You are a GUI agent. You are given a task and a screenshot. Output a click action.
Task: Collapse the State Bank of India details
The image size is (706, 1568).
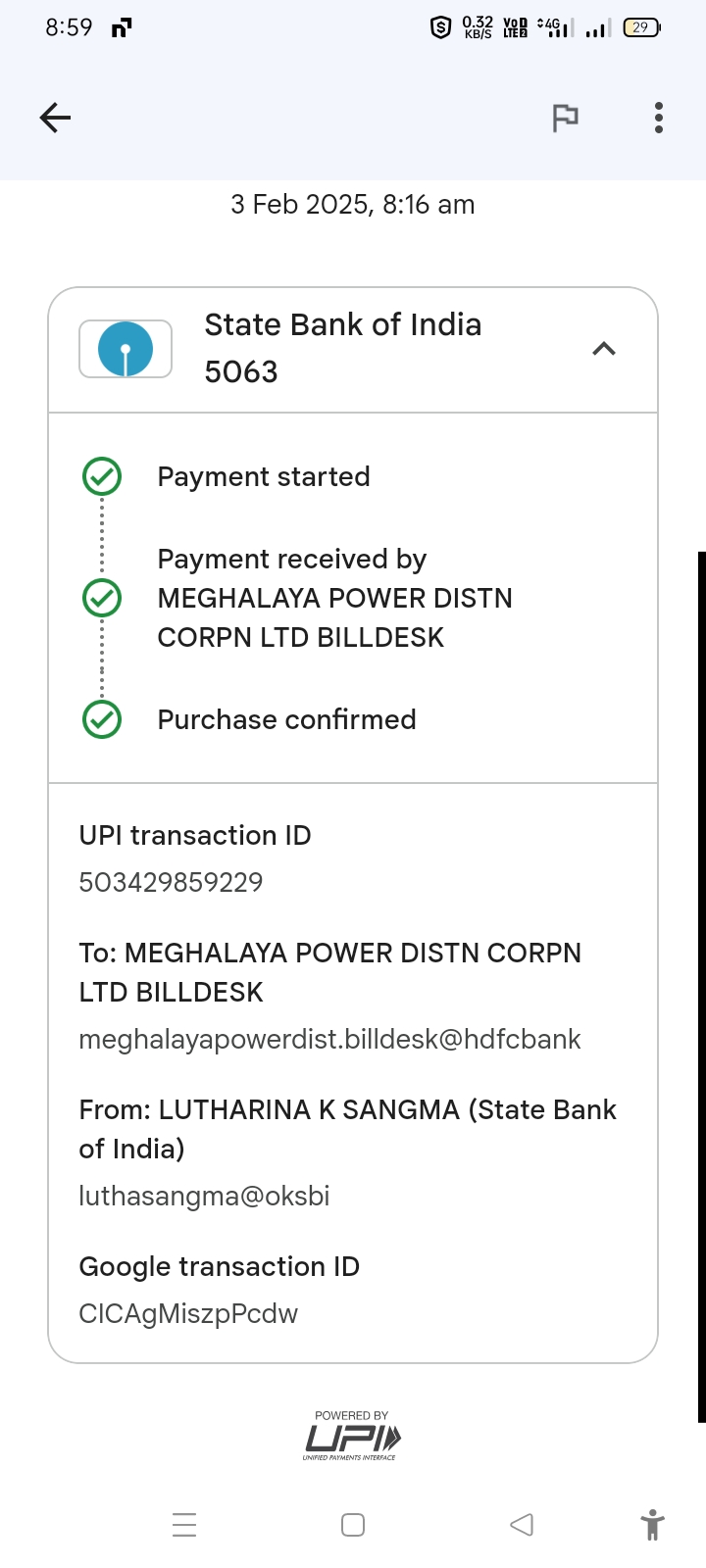604,349
